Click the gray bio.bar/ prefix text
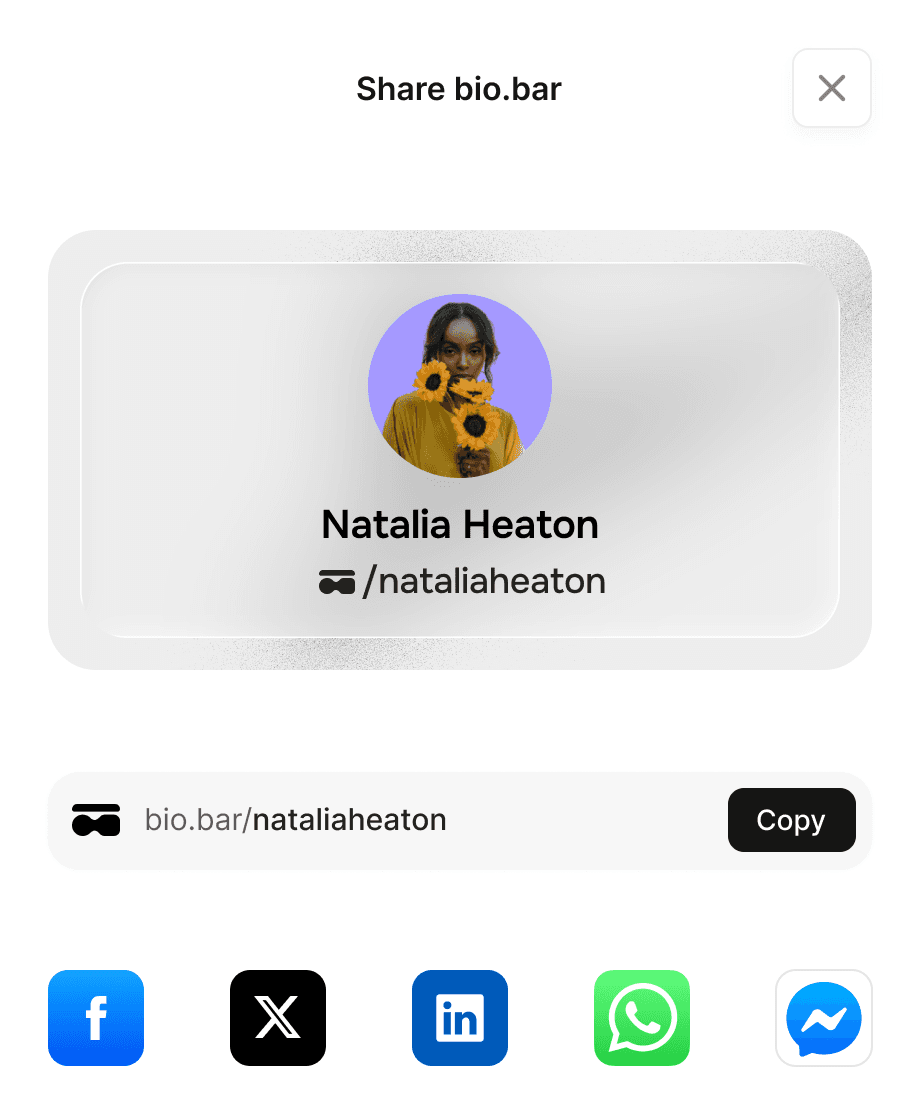Screen dimensions: 920x1114 pos(190,820)
